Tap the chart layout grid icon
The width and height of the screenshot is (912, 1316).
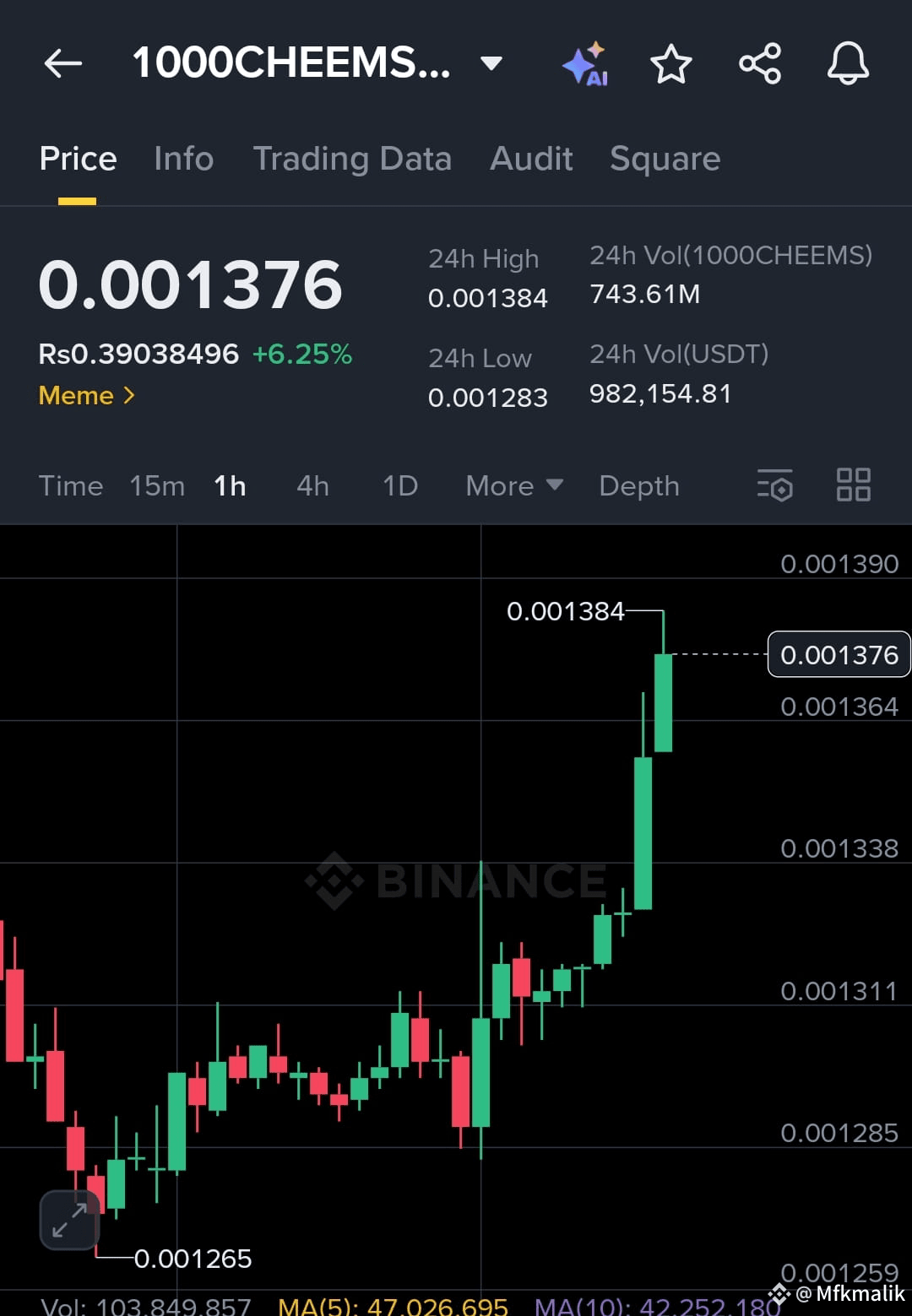pyautogui.click(x=853, y=485)
